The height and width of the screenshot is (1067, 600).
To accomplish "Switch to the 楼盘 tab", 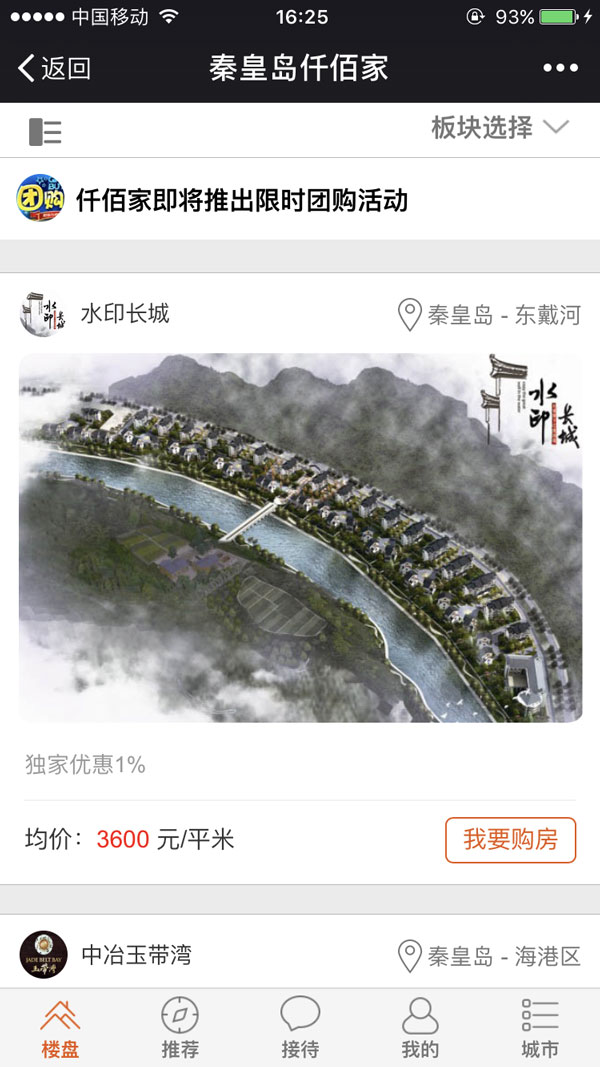I will [x=60, y=1028].
